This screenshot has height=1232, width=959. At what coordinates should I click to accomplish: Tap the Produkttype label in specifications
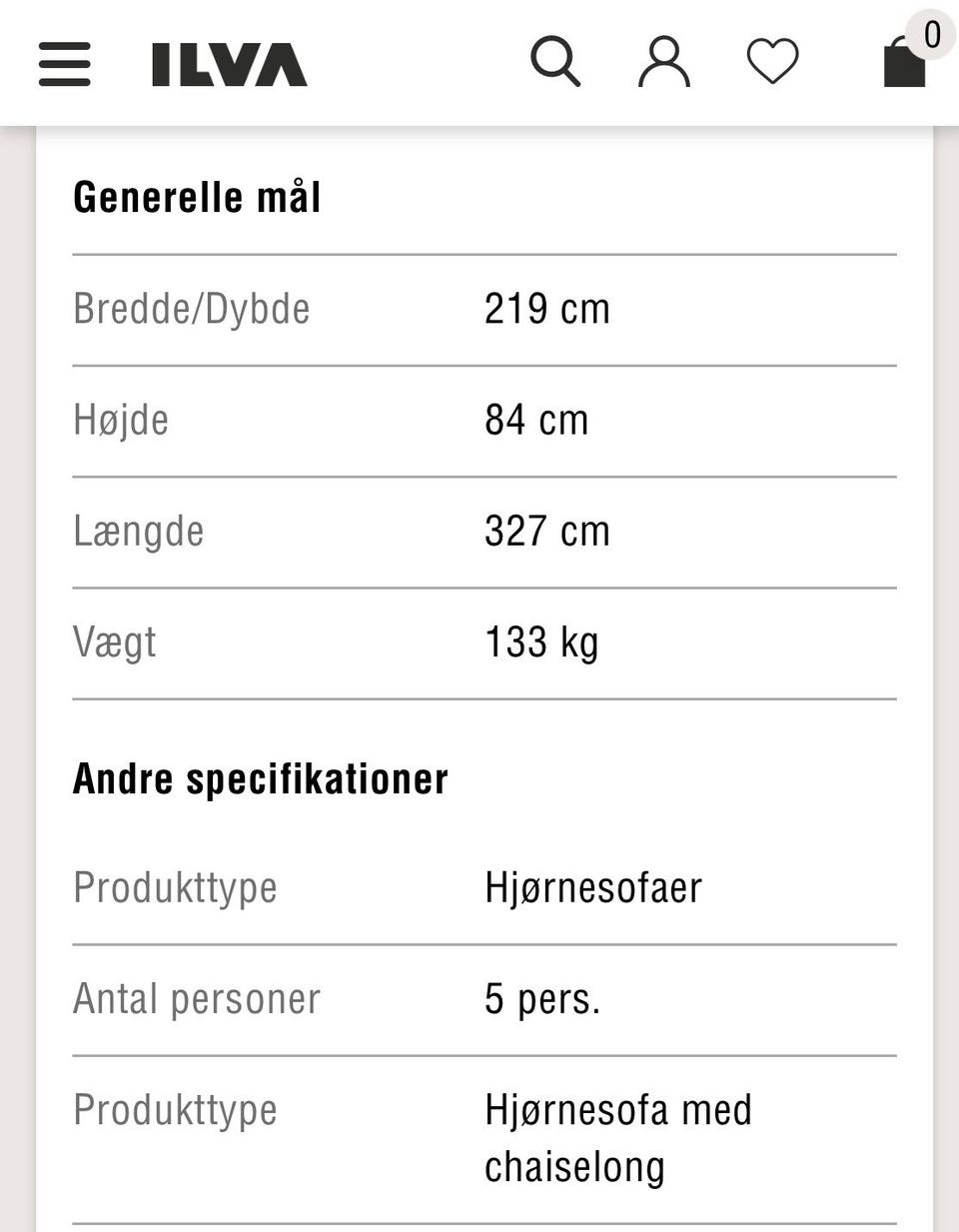[176, 887]
